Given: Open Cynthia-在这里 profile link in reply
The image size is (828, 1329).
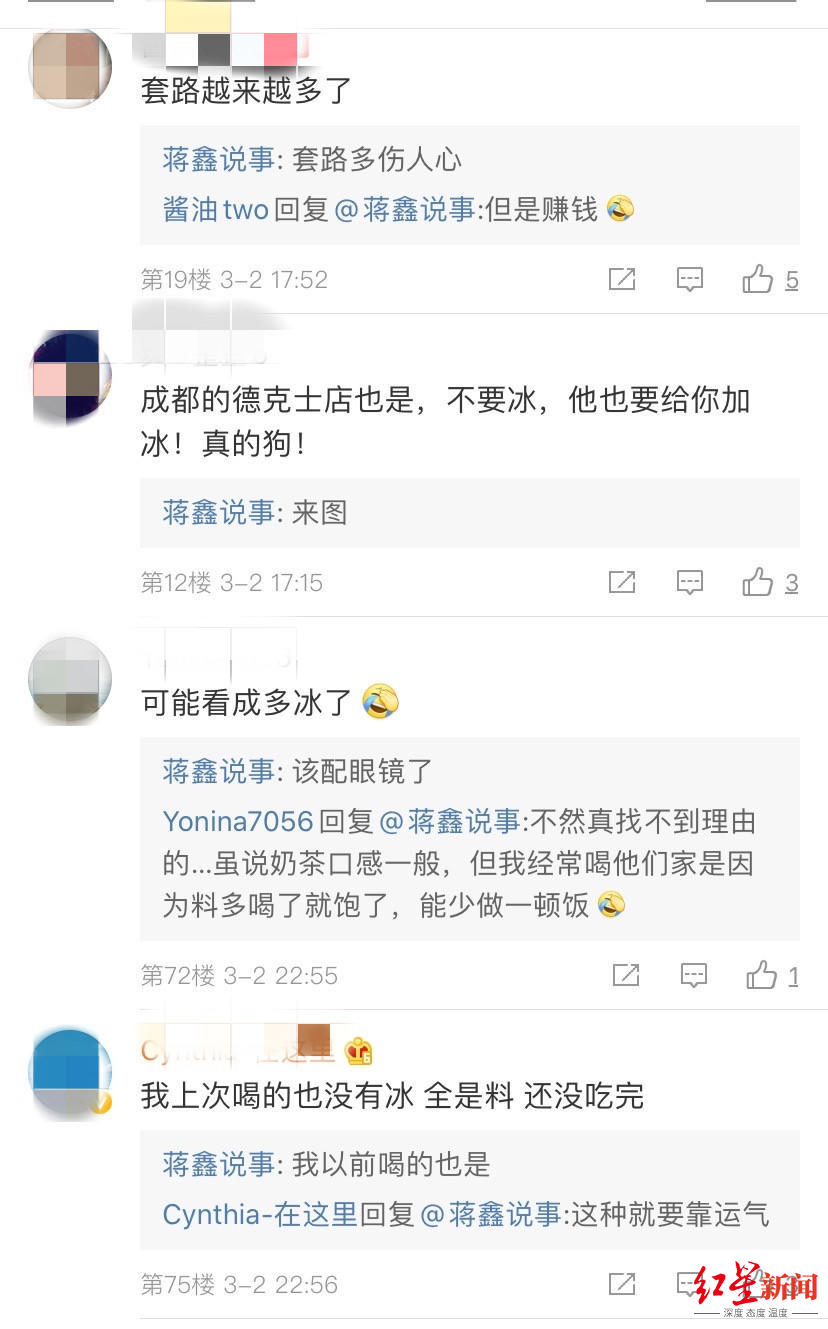Looking at the screenshot, I should point(260,1214).
